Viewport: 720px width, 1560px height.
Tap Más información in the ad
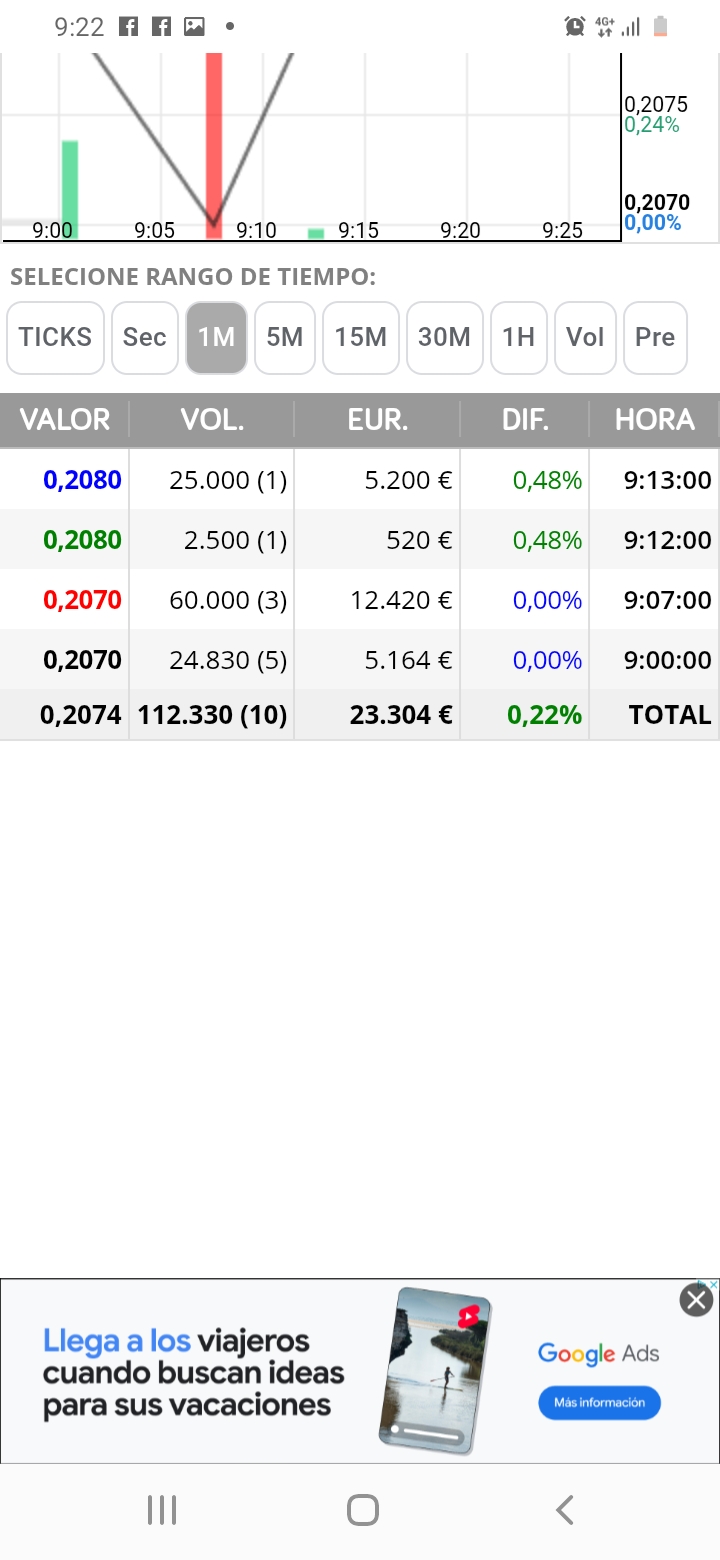(600, 1402)
